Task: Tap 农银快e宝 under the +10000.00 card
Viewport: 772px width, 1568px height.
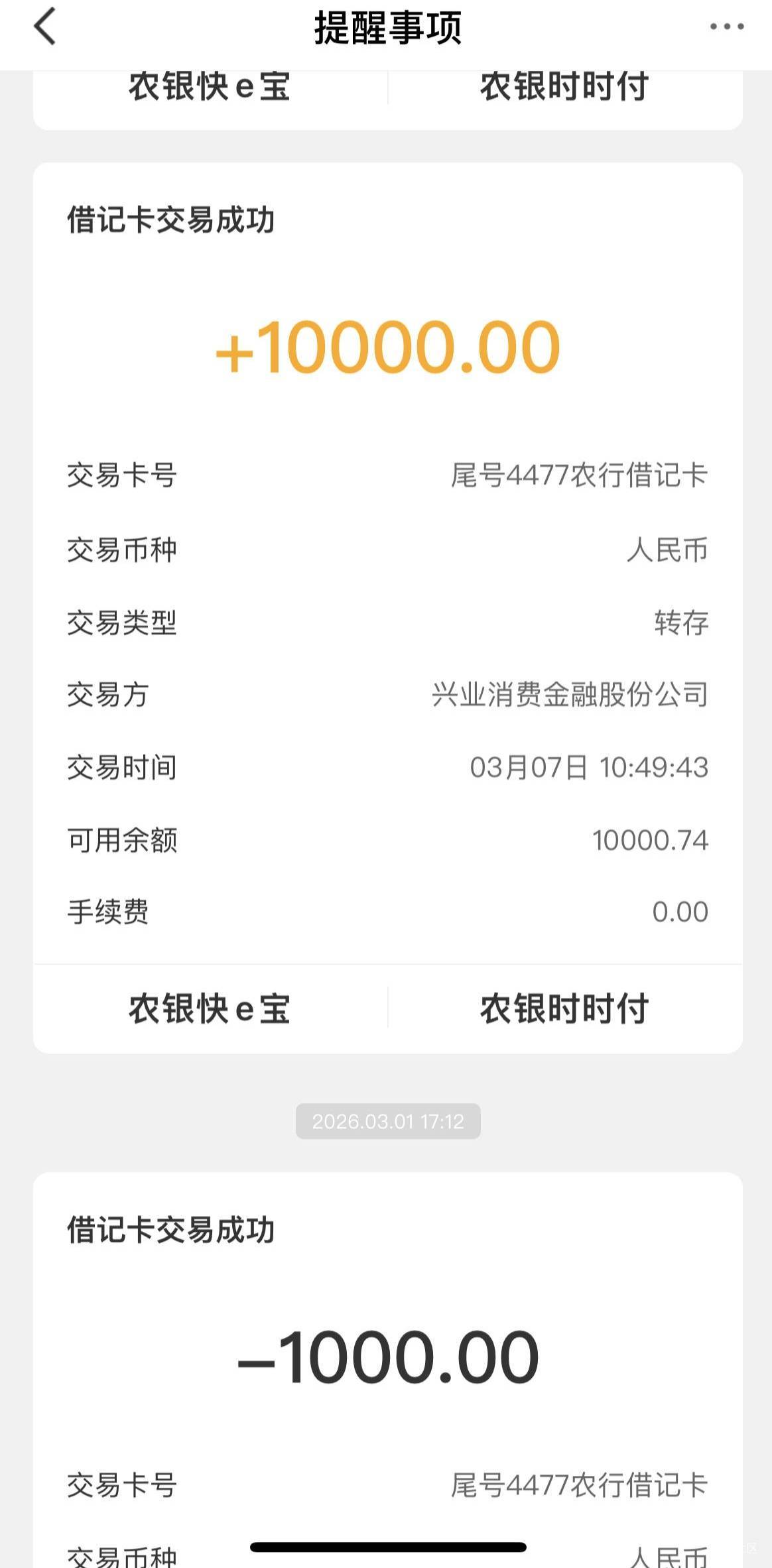Action: point(210,1008)
